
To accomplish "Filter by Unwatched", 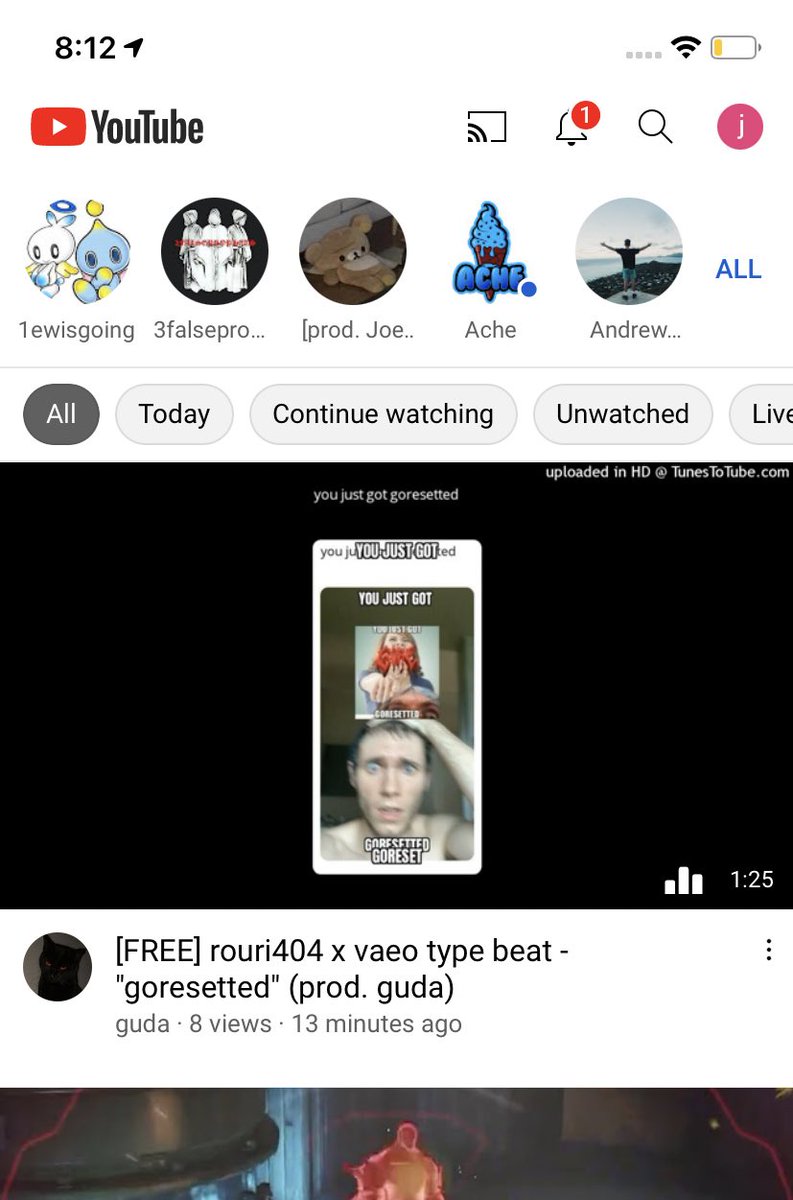I will [x=622, y=414].
